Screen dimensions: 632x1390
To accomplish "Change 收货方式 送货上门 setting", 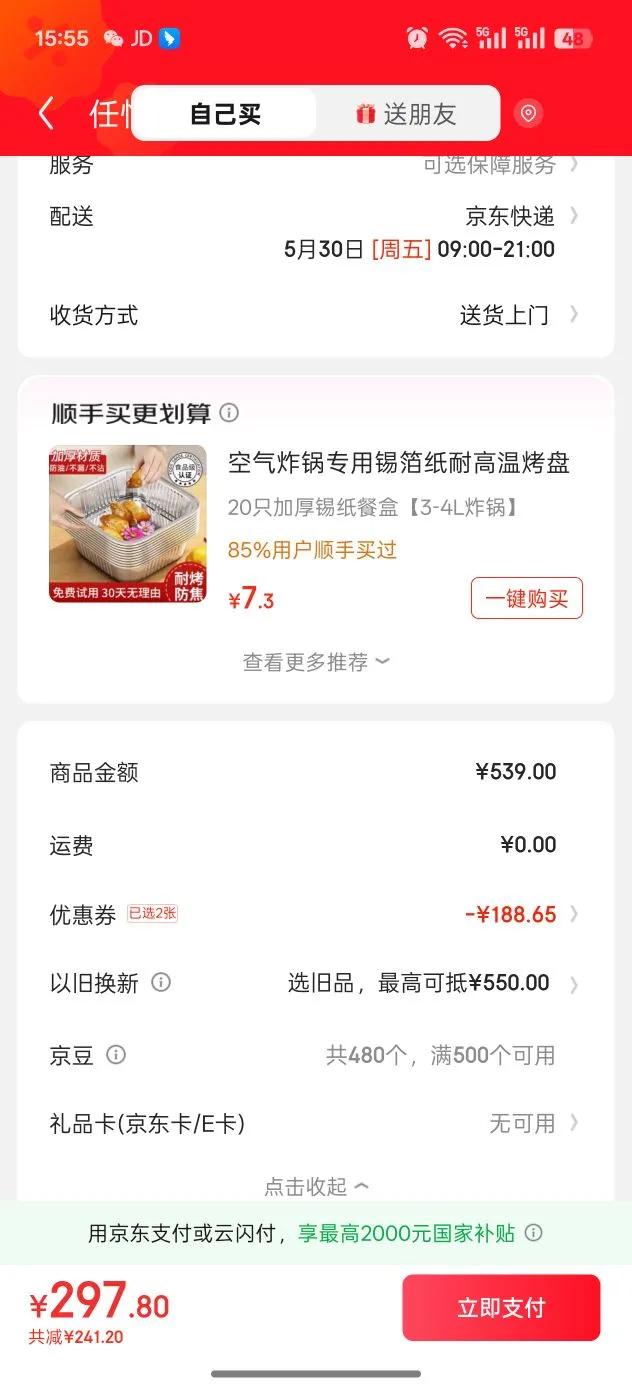I will [513, 316].
